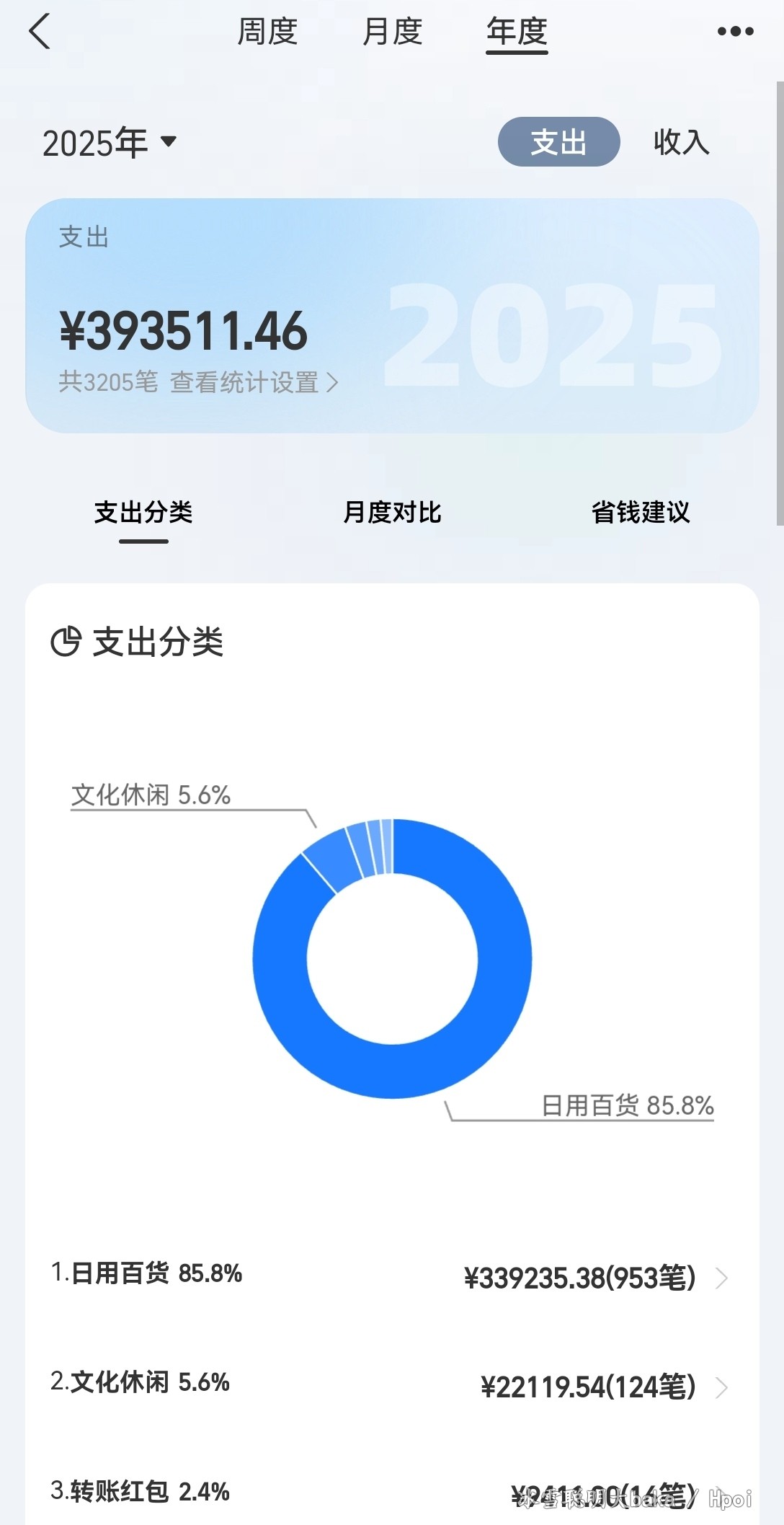Switch to 月度对比 tab
Image resolution: width=784 pixels, height=1525 pixels.
point(392,513)
